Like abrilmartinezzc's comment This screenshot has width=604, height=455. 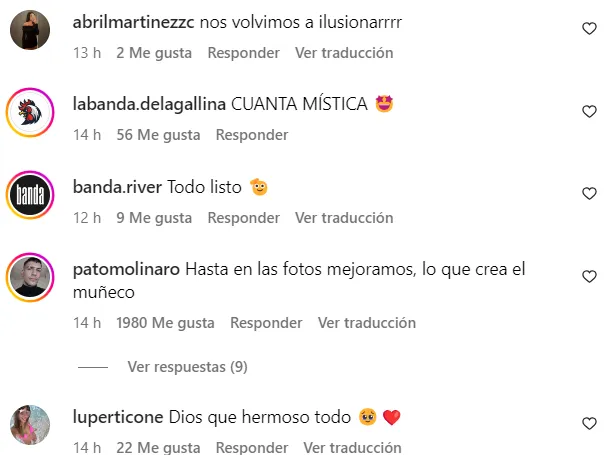point(589,29)
